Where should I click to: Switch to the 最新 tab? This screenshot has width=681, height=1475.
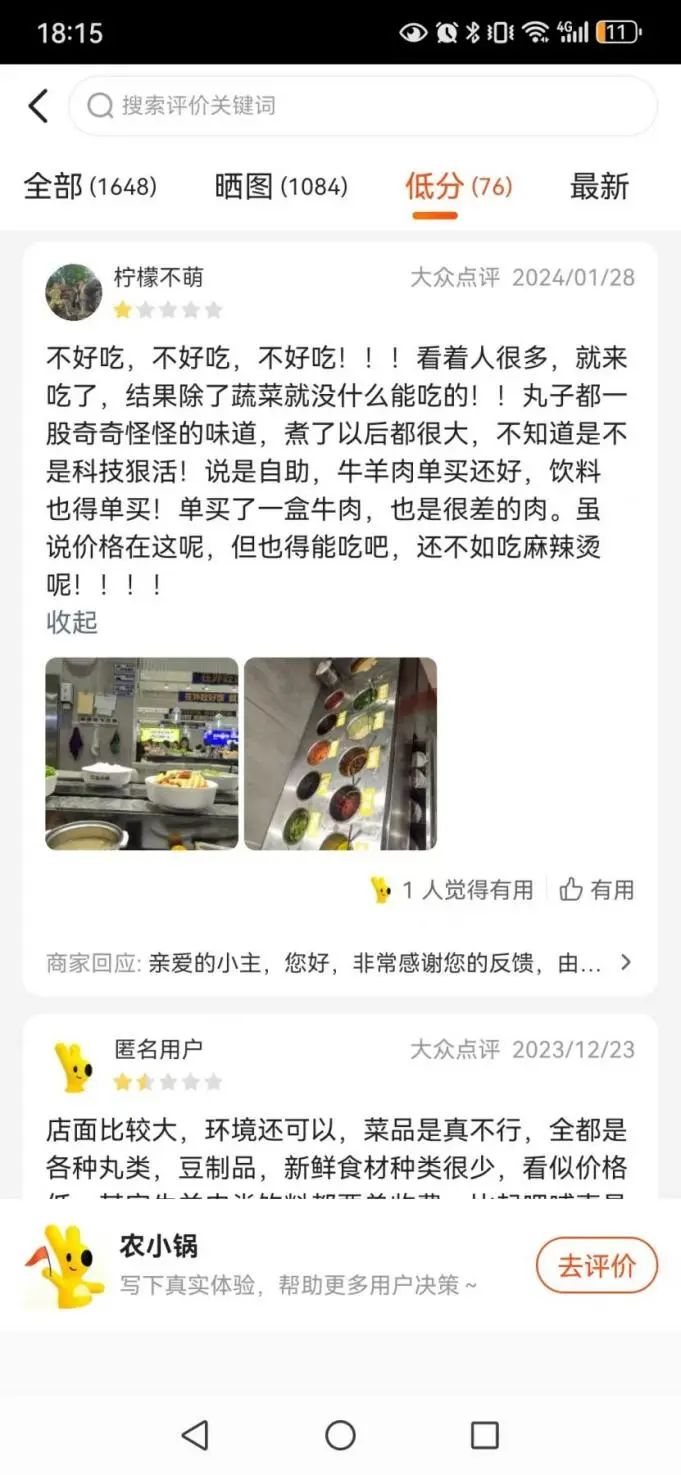(599, 187)
